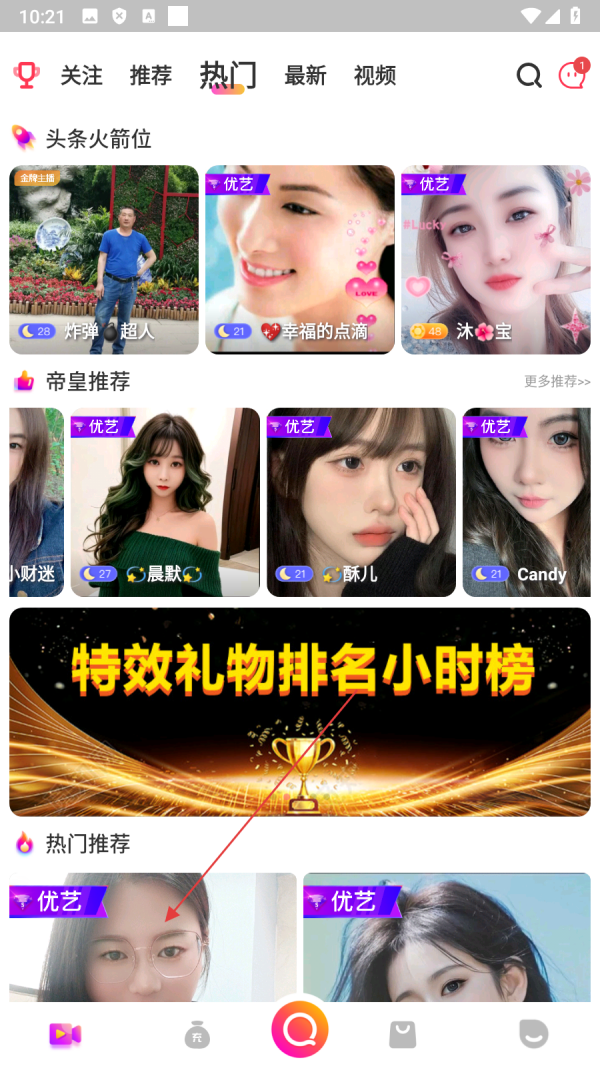Open Candy's live stream card
This screenshot has height=1066, width=600.
pyautogui.click(x=526, y=502)
